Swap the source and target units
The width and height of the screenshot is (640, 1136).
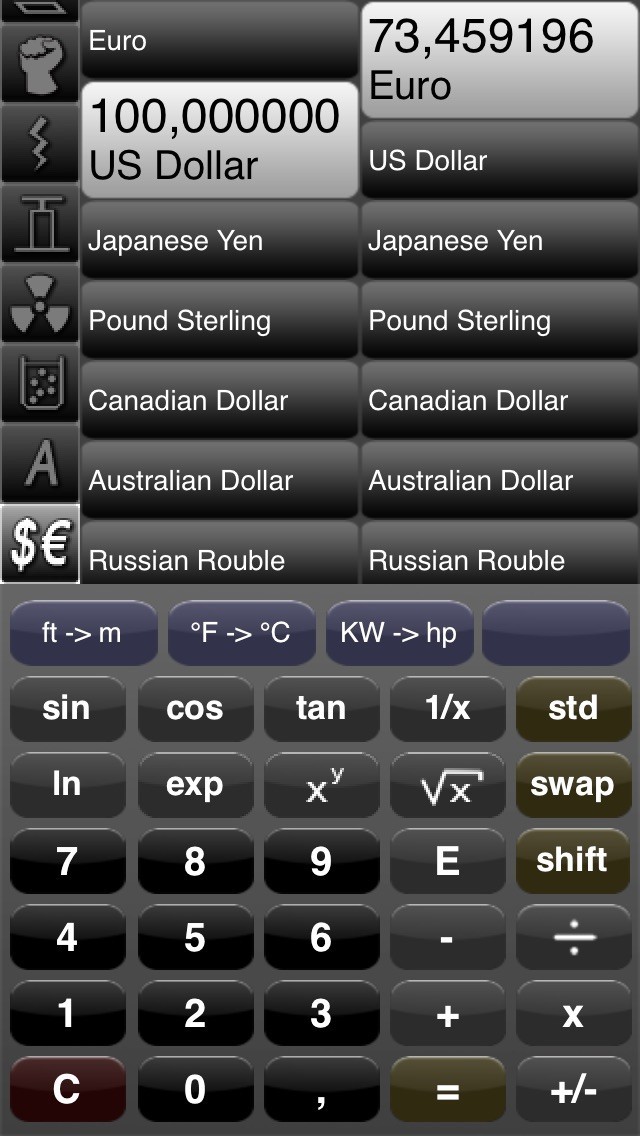572,785
